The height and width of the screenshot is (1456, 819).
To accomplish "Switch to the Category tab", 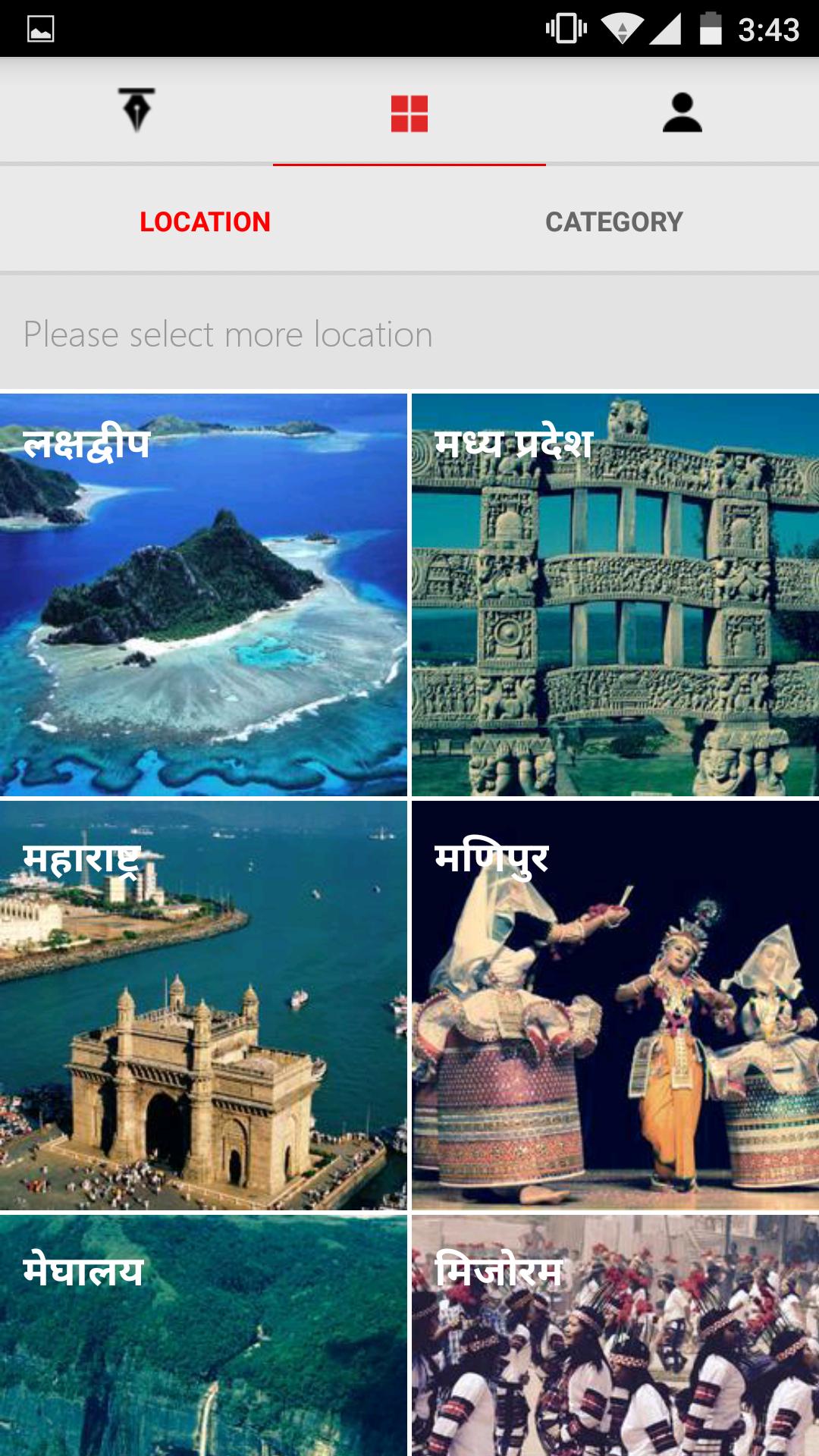I will 614,221.
